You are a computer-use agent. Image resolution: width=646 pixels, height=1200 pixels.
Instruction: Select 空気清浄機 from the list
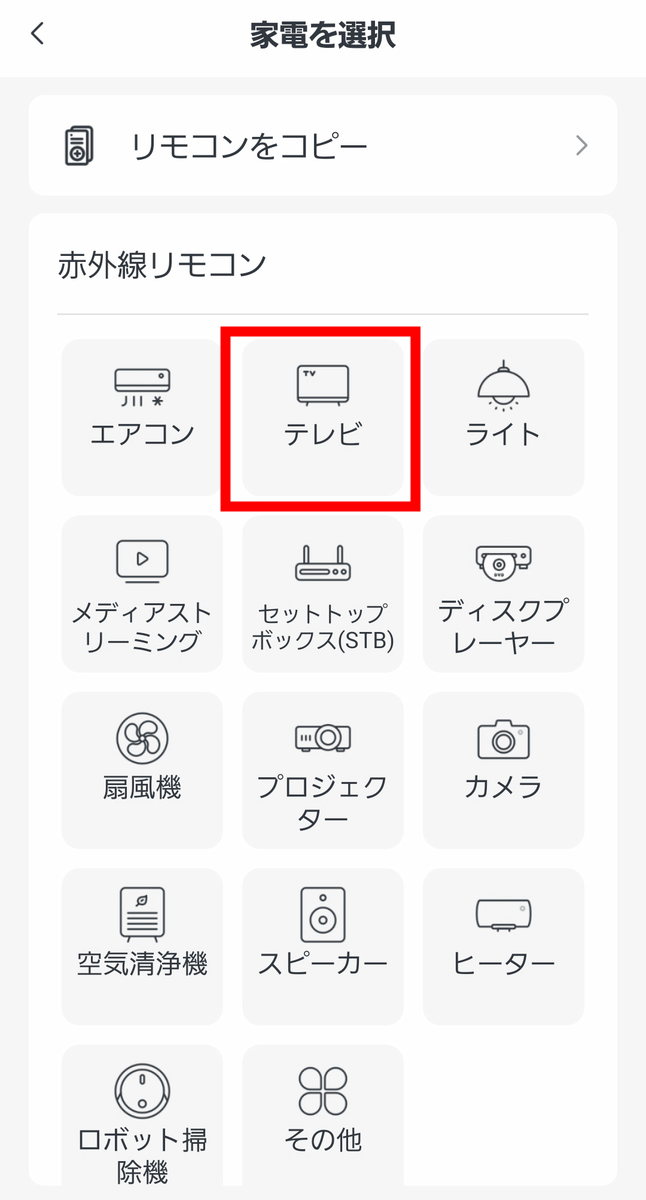142,946
